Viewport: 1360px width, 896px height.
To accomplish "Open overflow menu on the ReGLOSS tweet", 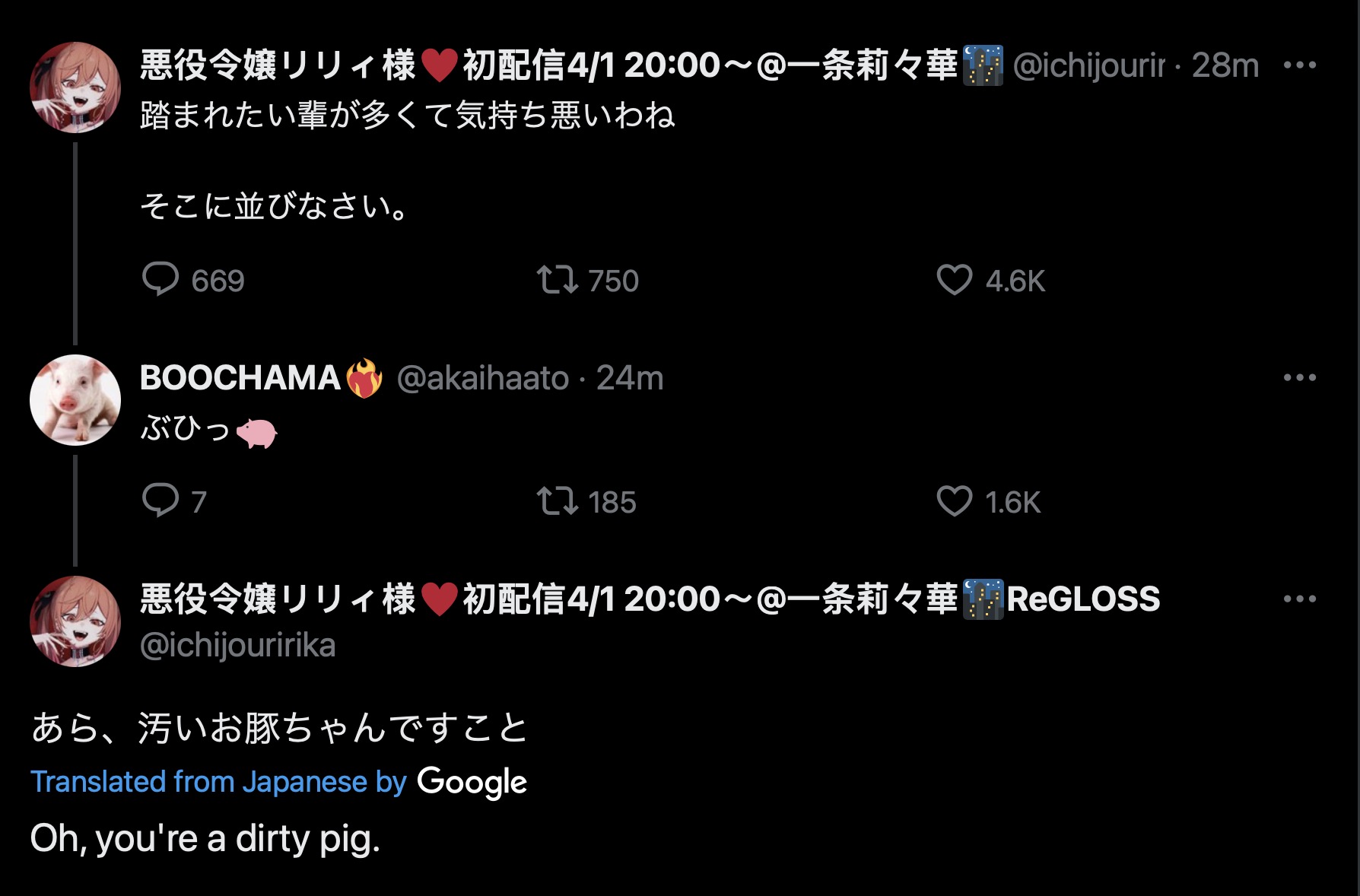I will click(x=1299, y=599).
